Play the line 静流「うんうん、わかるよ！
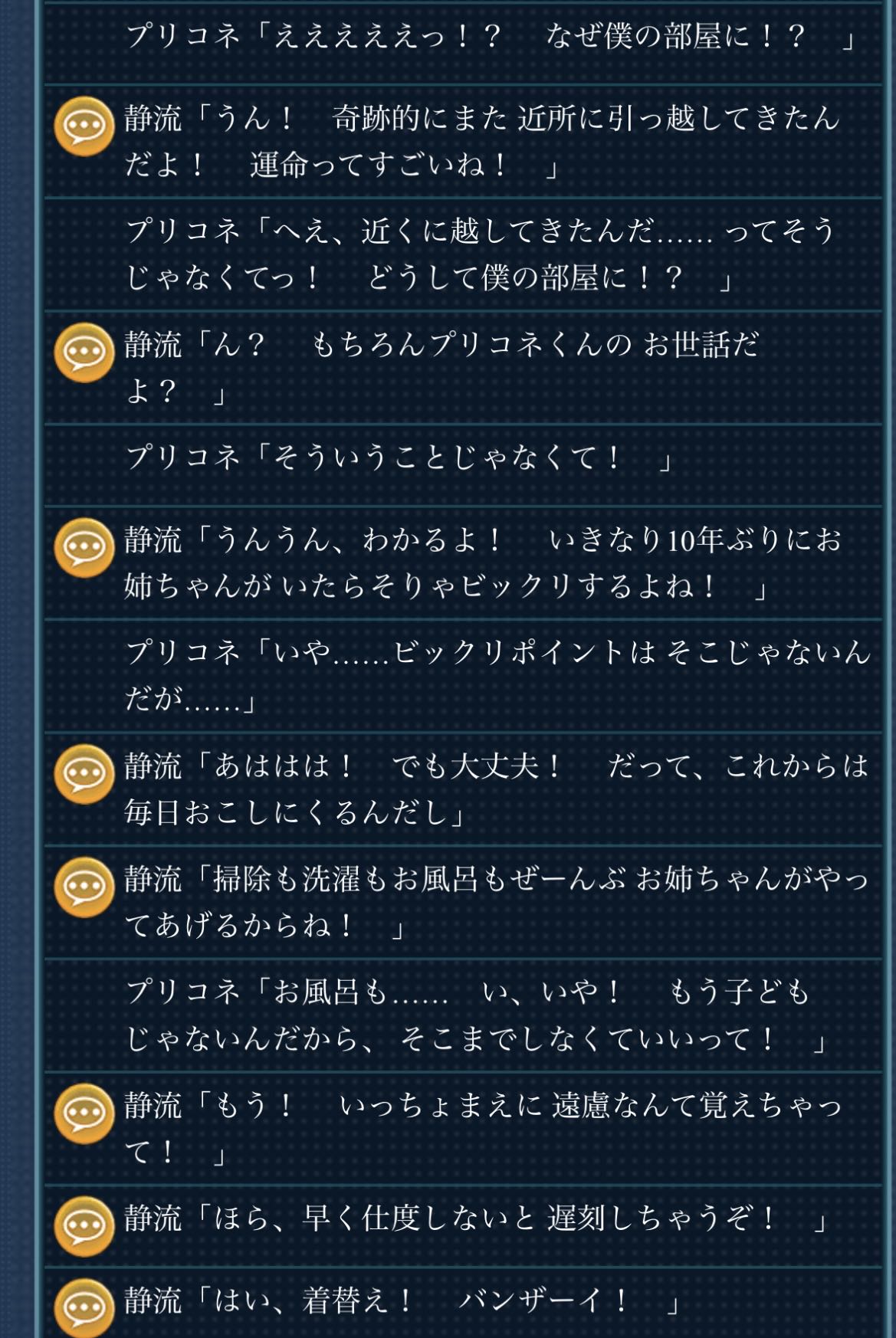 pos(84,547)
